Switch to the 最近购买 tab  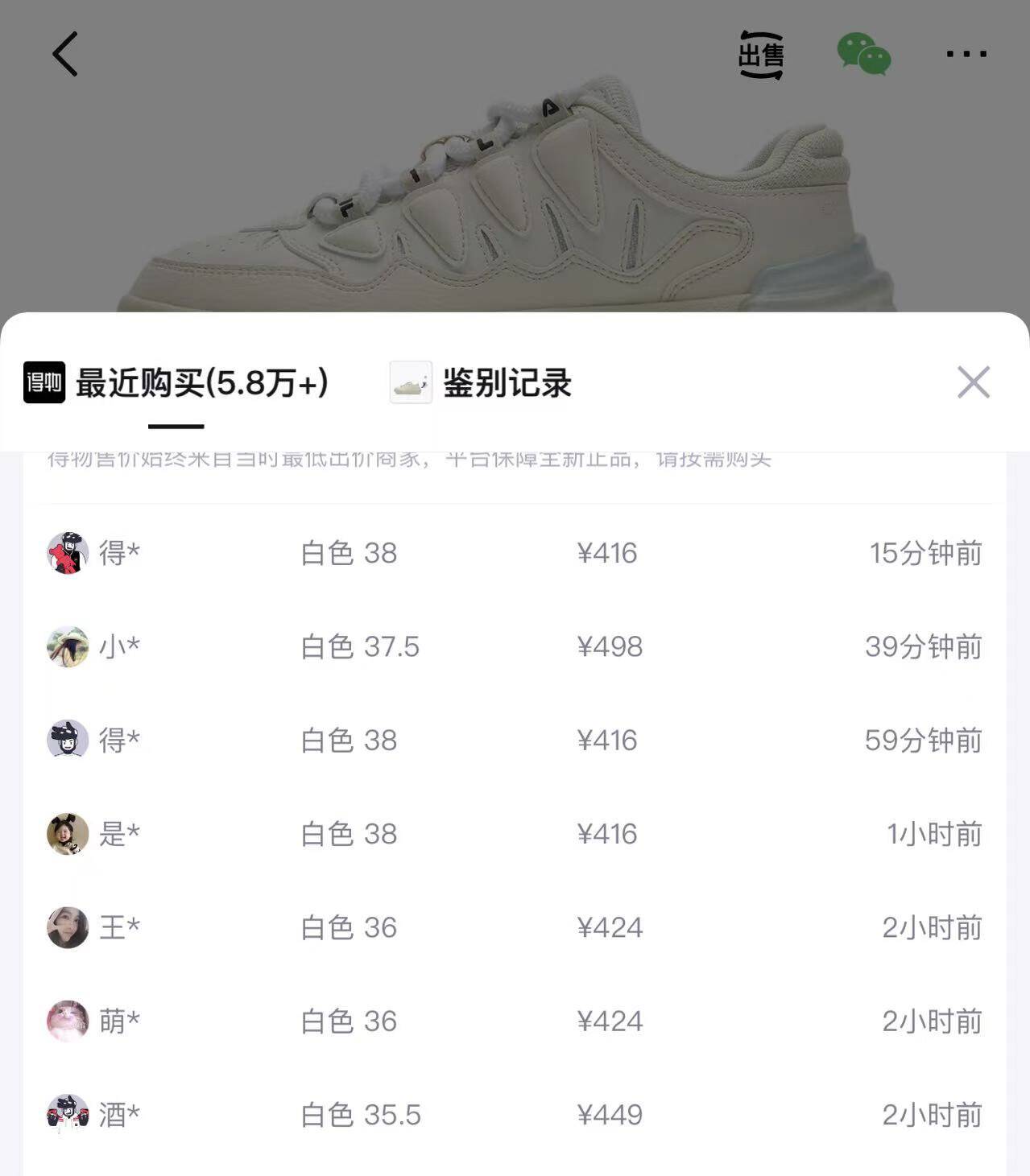pyautogui.click(x=176, y=383)
